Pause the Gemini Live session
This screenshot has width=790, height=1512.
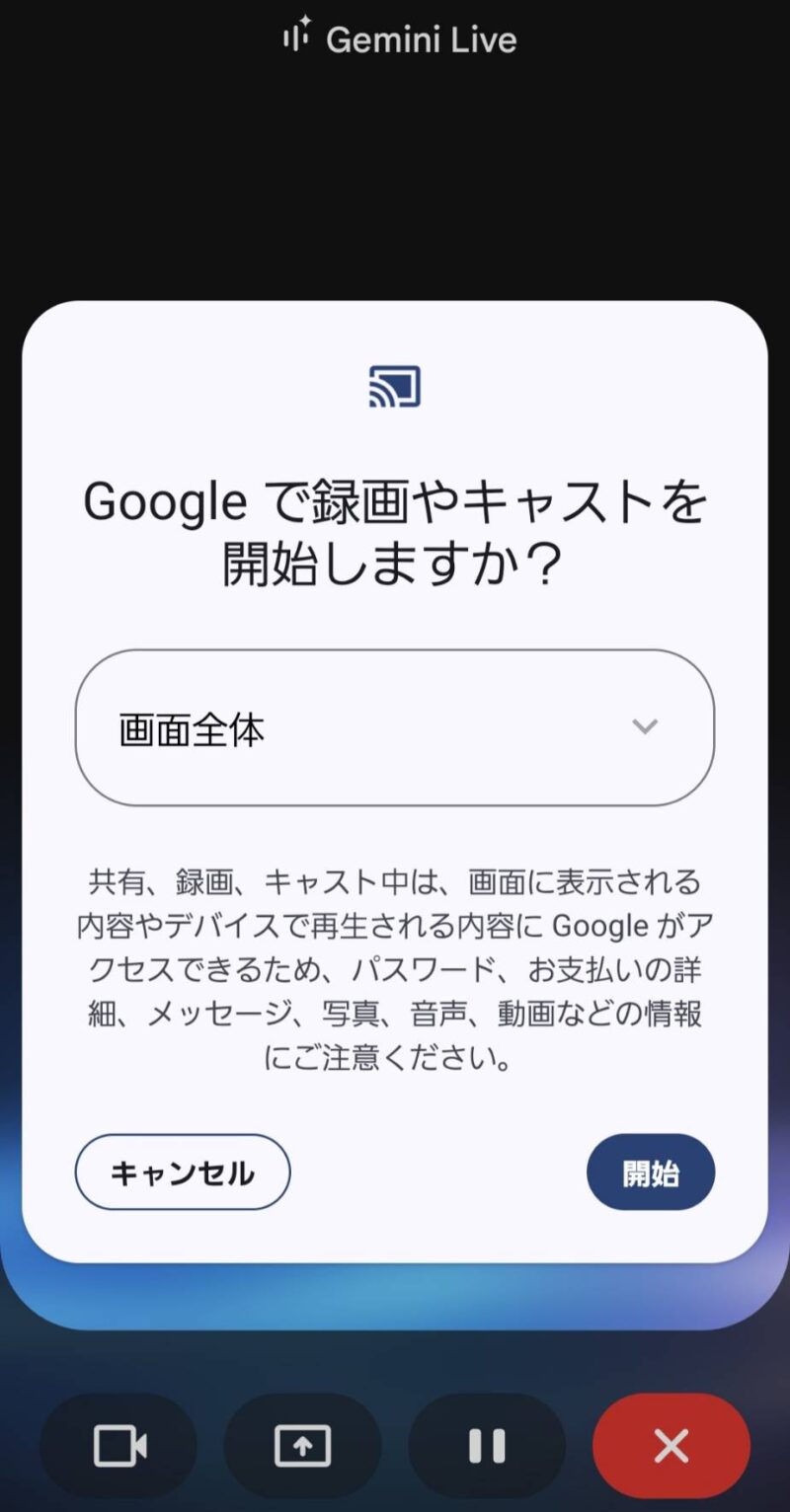click(487, 1446)
